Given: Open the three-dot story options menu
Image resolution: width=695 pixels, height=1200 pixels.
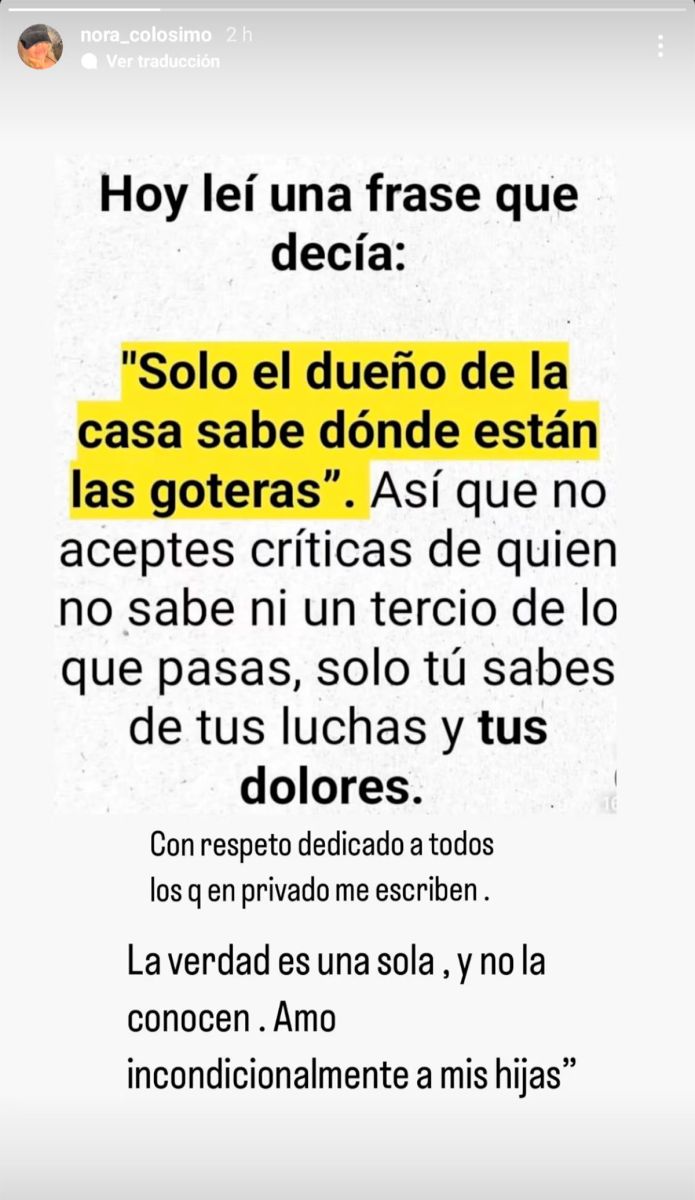Looking at the screenshot, I should point(660,46).
